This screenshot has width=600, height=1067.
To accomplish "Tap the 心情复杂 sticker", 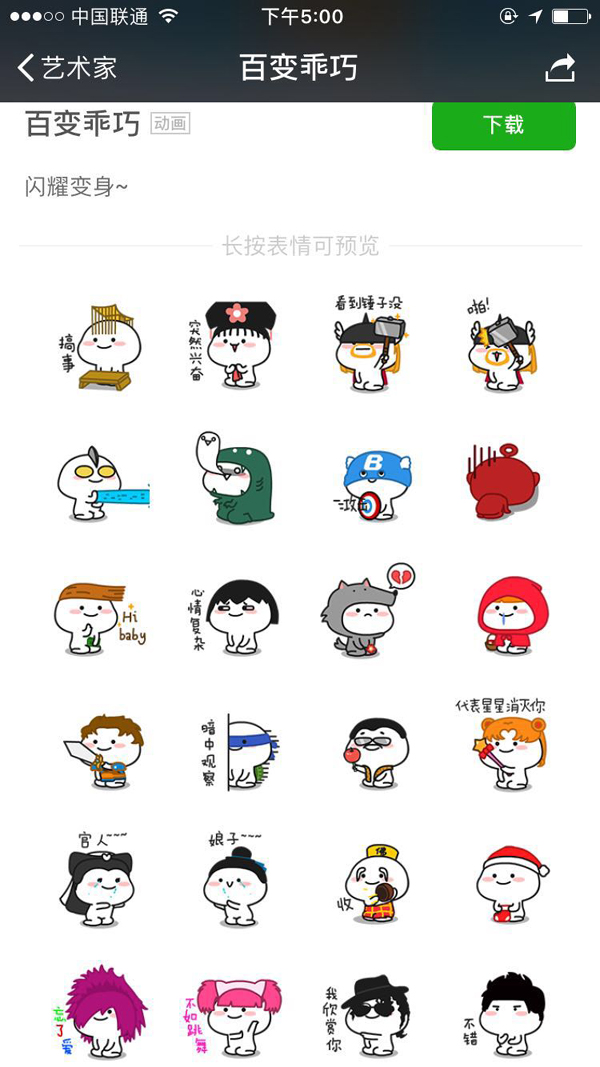I will point(231,618).
